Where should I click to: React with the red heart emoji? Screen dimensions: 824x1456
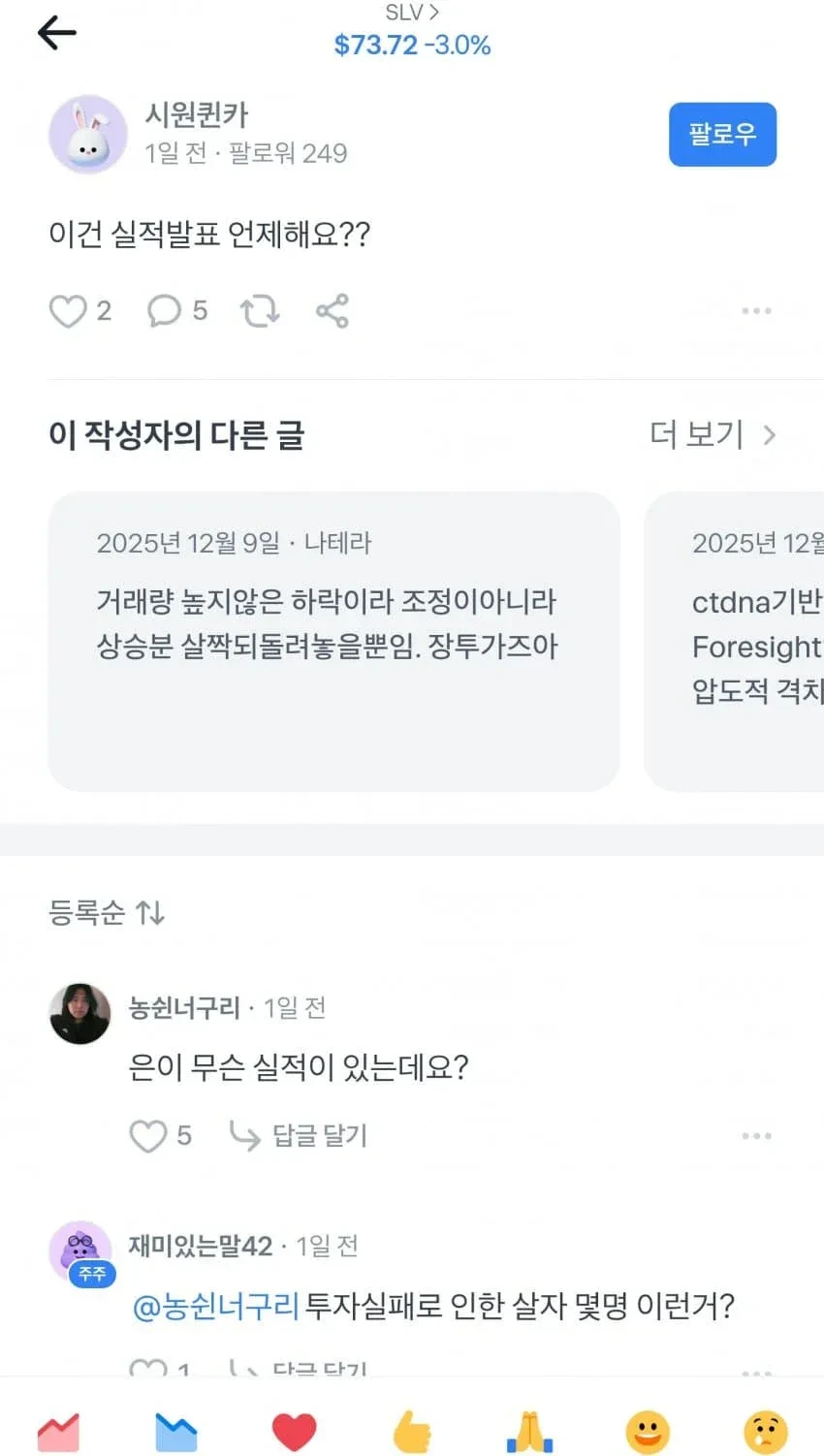click(x=294, y=1432)
